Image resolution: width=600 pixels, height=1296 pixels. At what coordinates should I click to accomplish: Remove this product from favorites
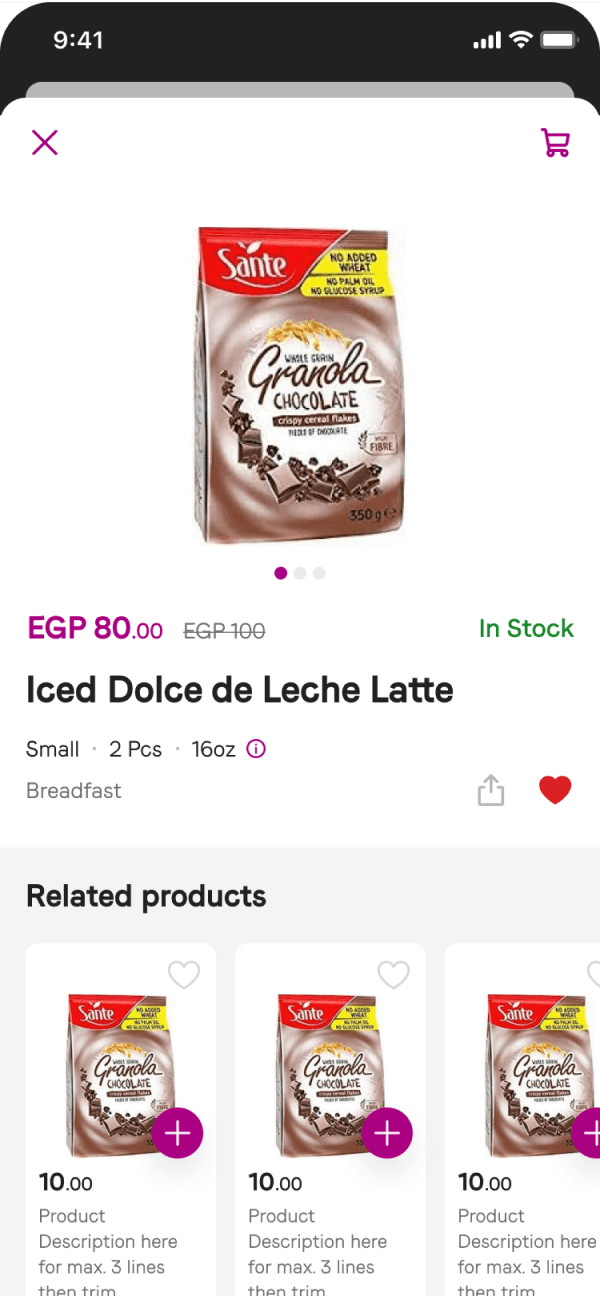click(x=555, y=790)
